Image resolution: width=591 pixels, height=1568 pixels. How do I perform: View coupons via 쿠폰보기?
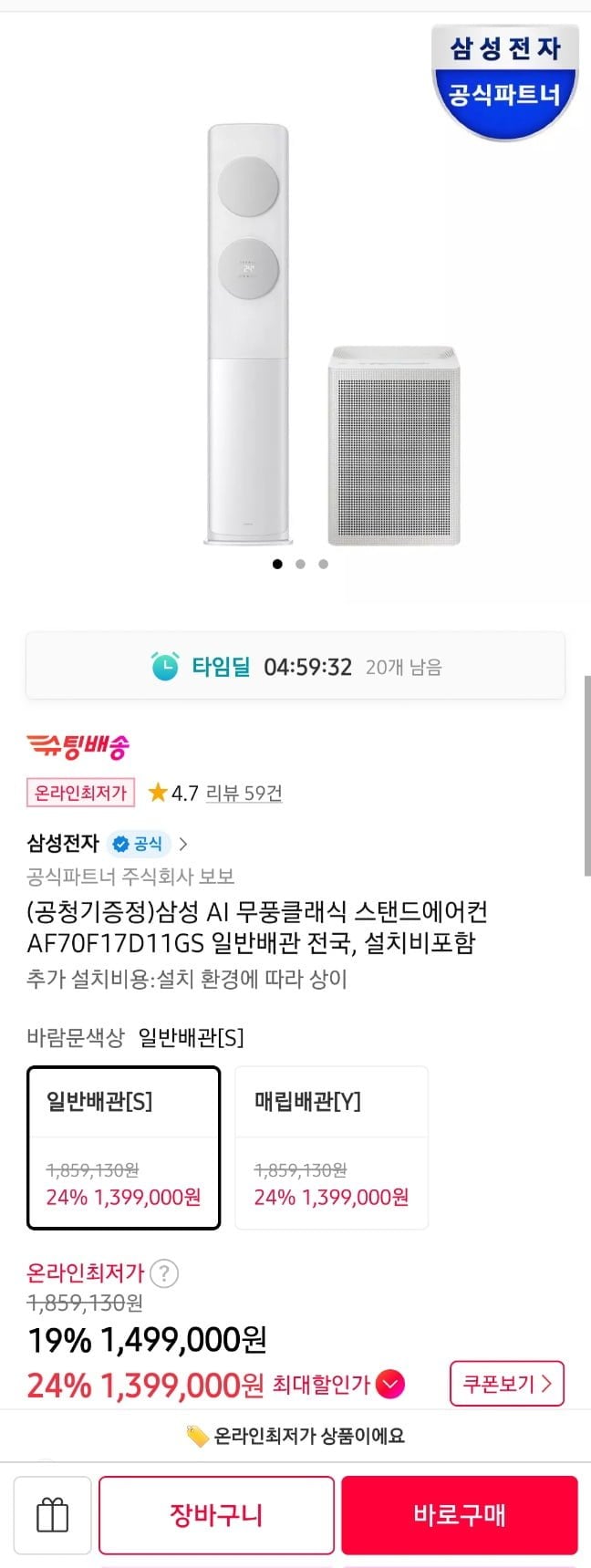(507, 1384)
